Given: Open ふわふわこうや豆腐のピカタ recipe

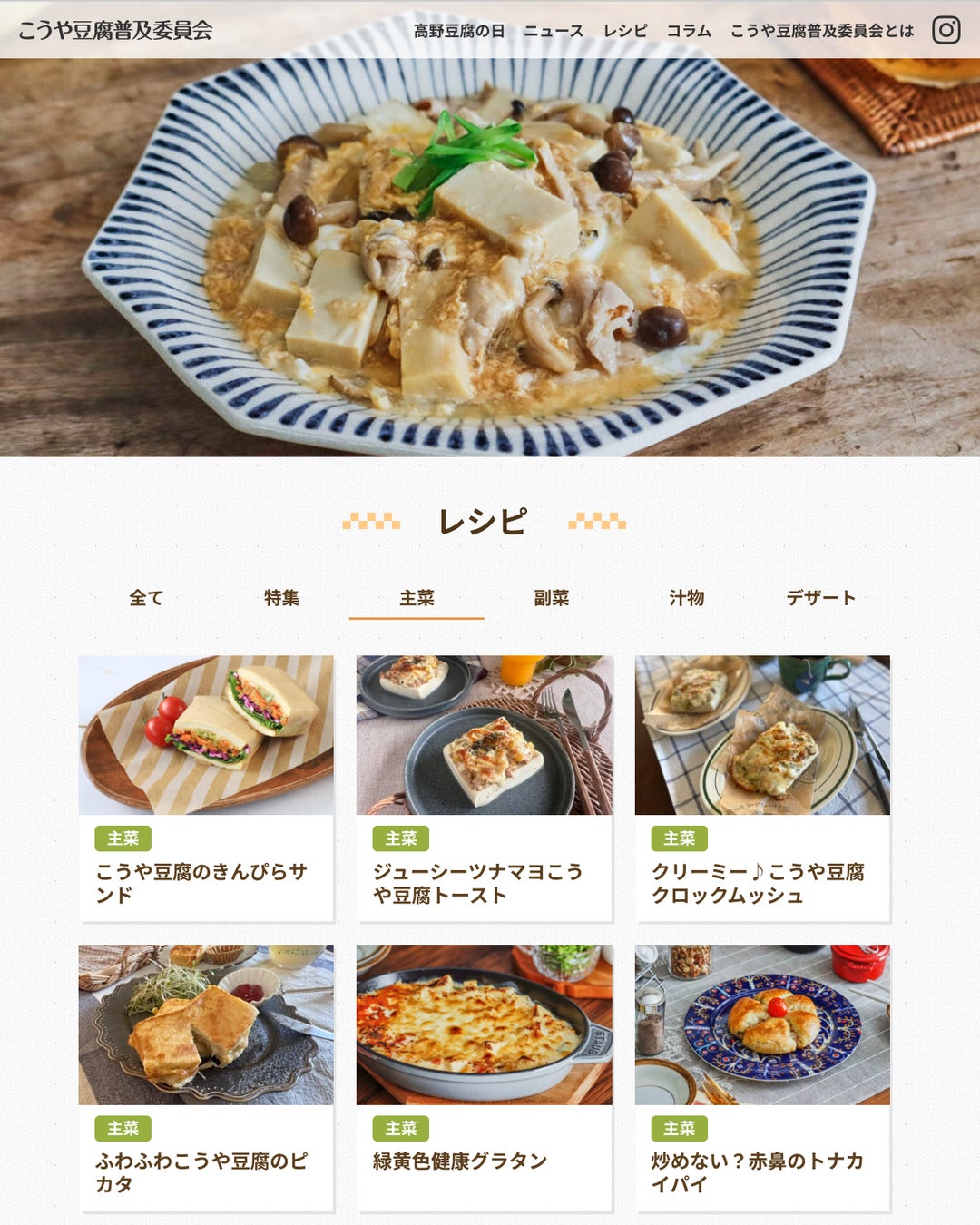Looking at the screenshot, I should point(206,1077).
